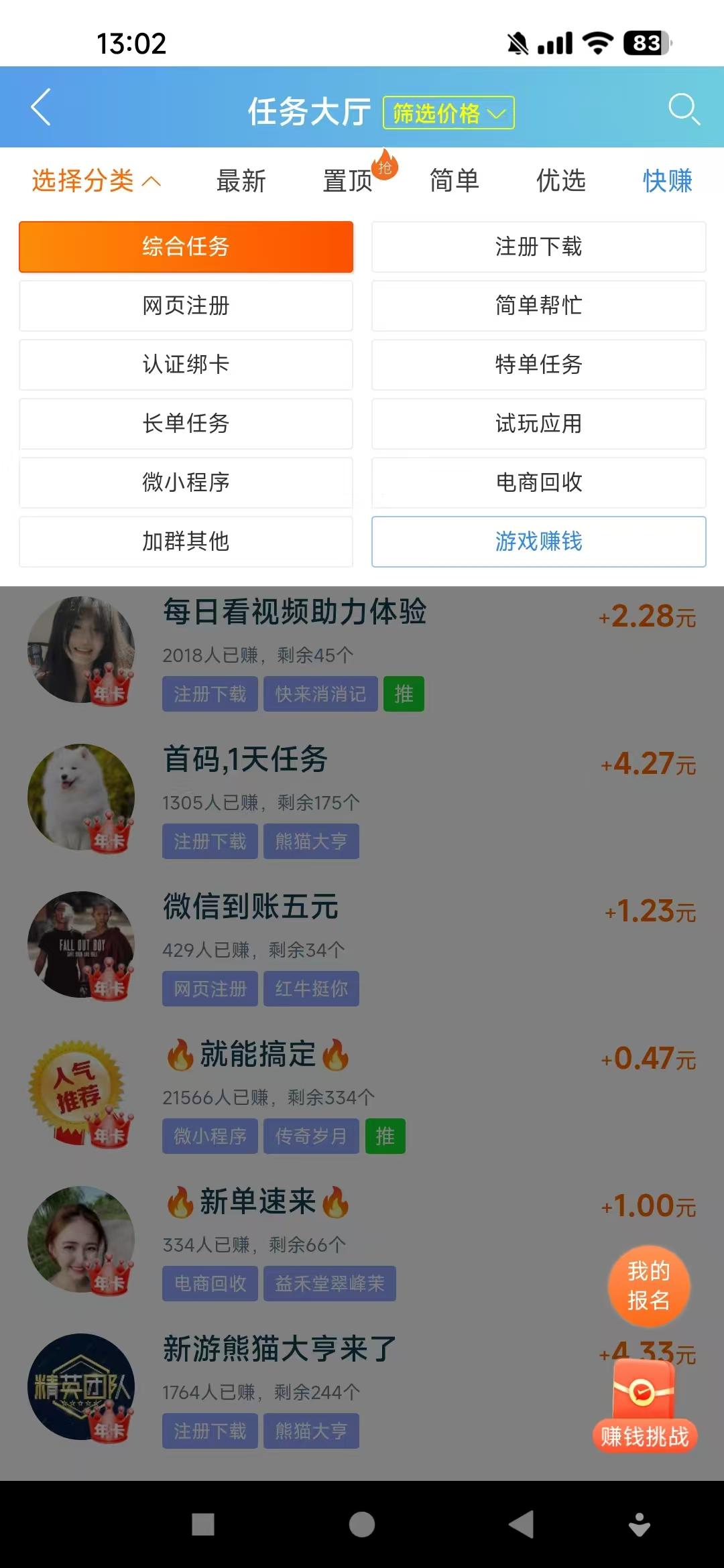724x1568 pixels.
Task: Switch to the 置顶 tab
Action: [x=347, y=181]
